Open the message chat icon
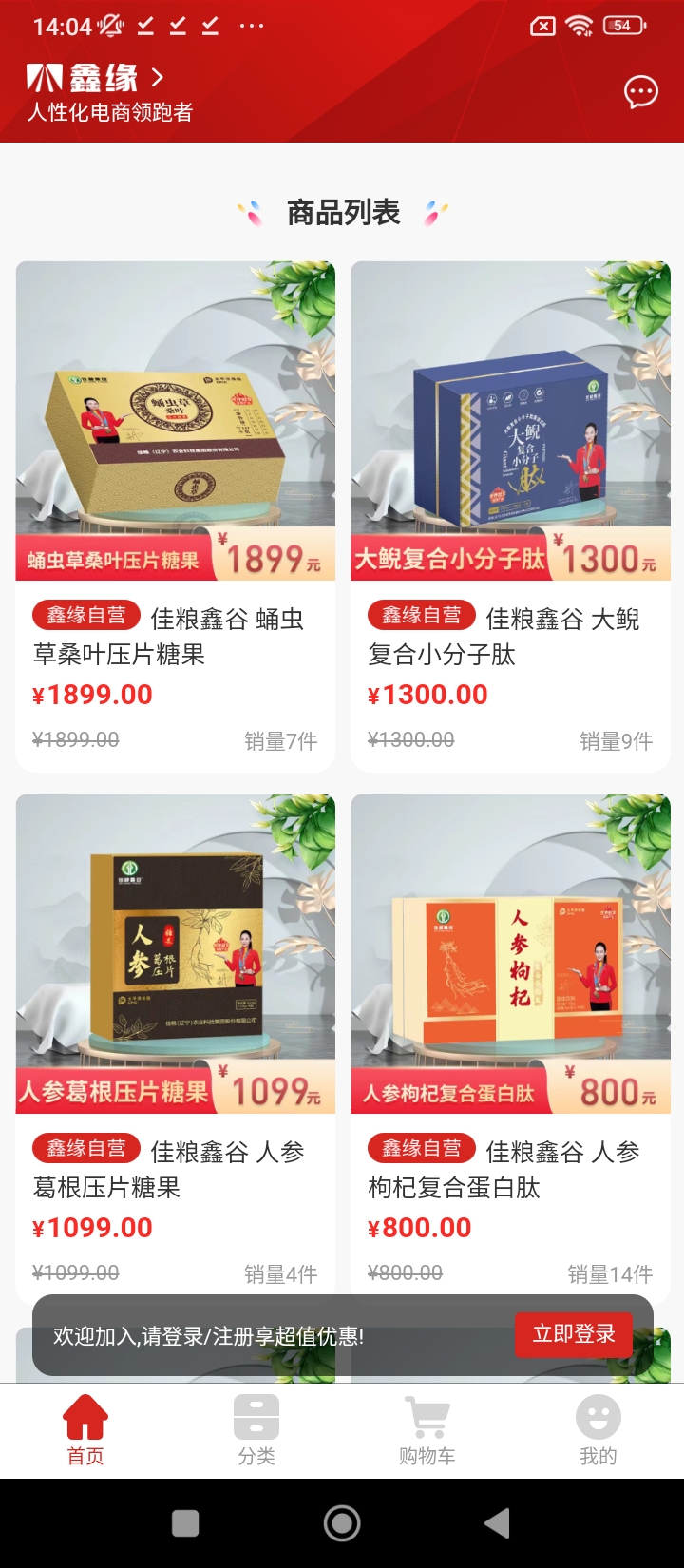The width and height of the screenshot is (684, 1568). pyautogui.click(x=640, y=92)
